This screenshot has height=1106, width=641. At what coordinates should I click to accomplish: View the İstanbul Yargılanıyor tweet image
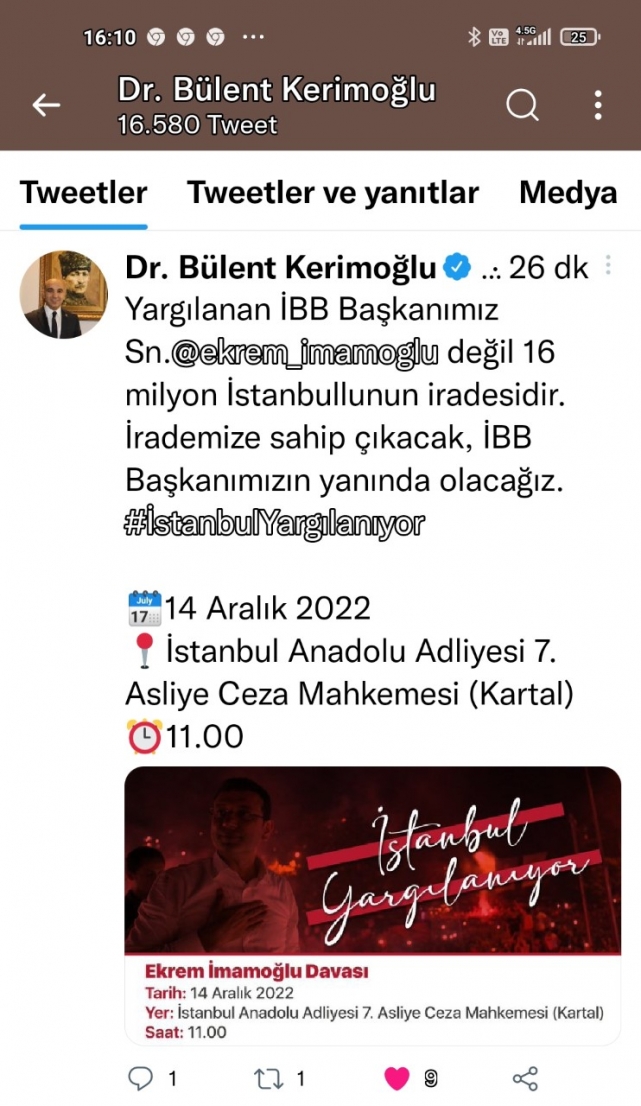click(372, 860)
